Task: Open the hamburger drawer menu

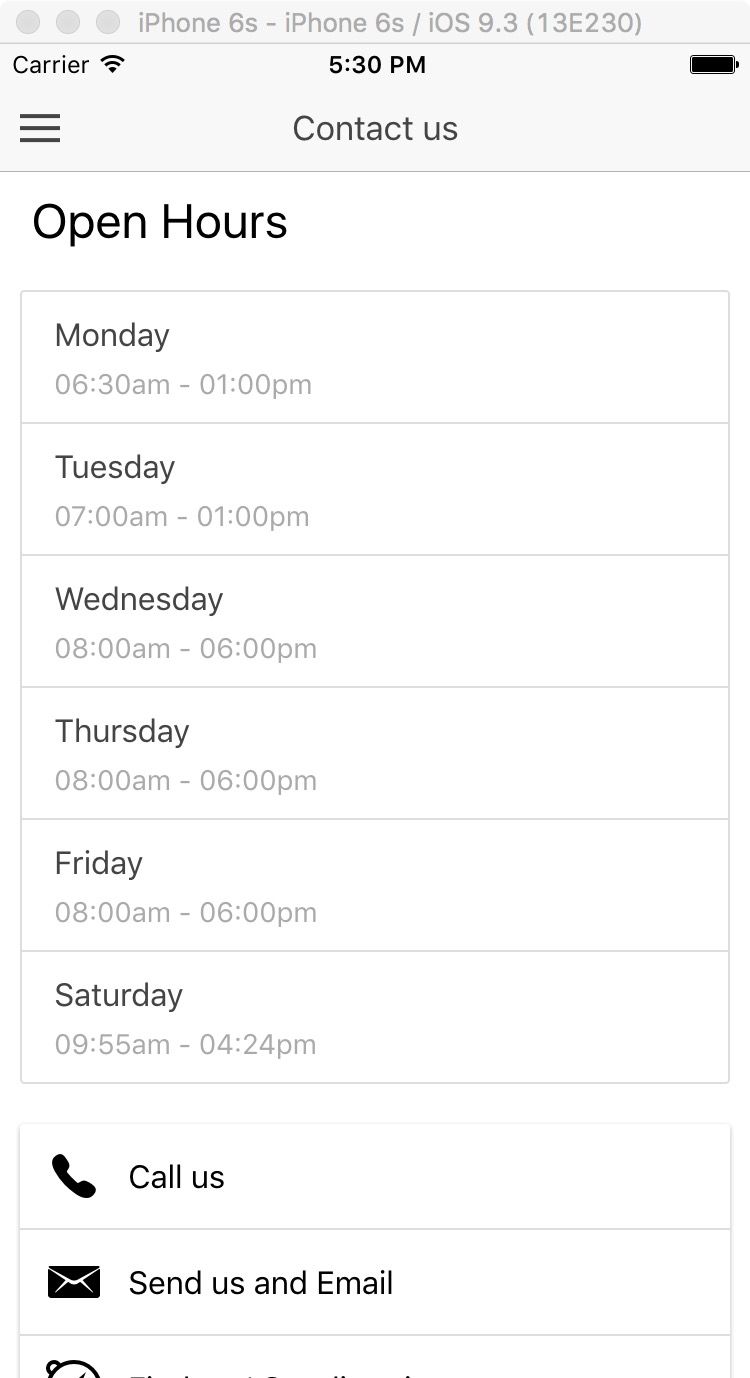Action: 40,128
